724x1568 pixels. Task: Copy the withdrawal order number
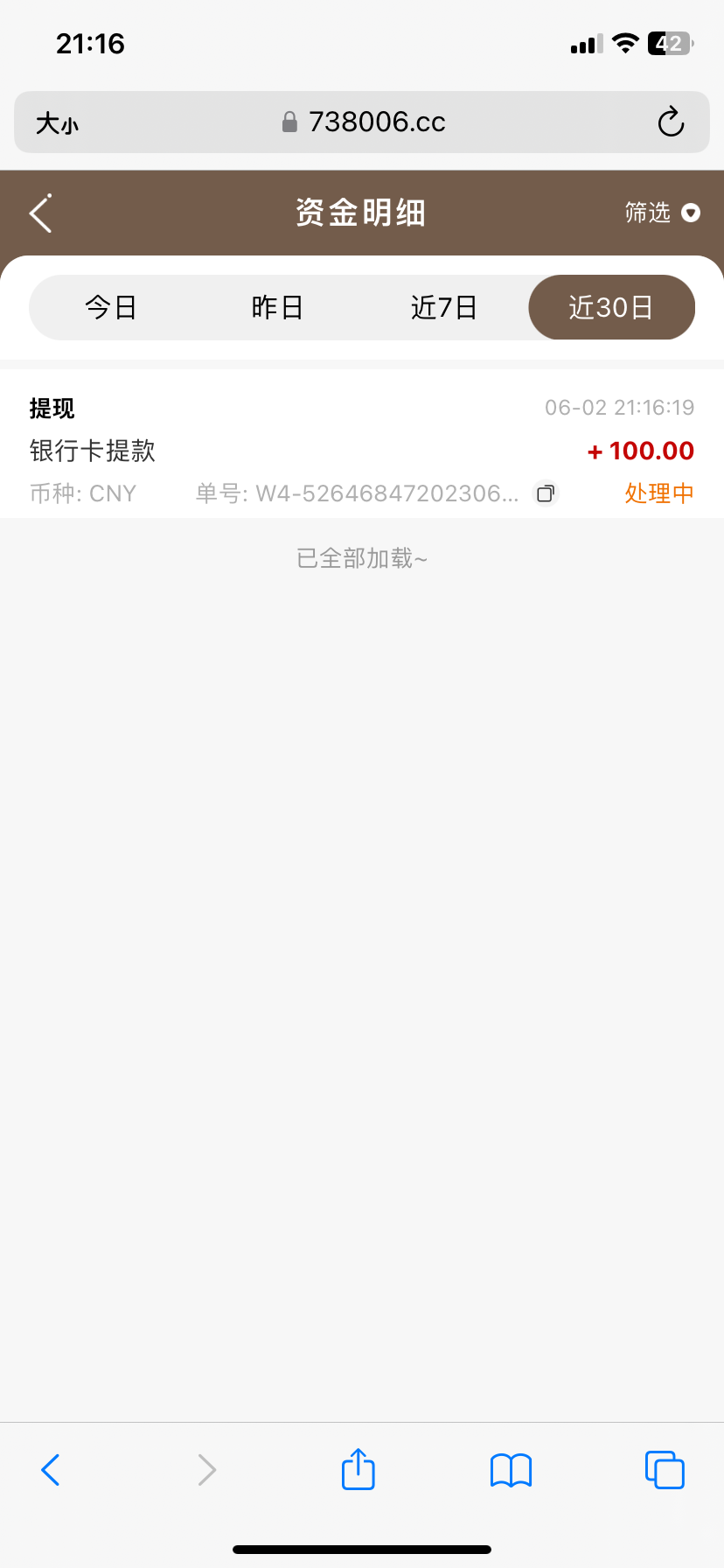(x=546, y=493)
